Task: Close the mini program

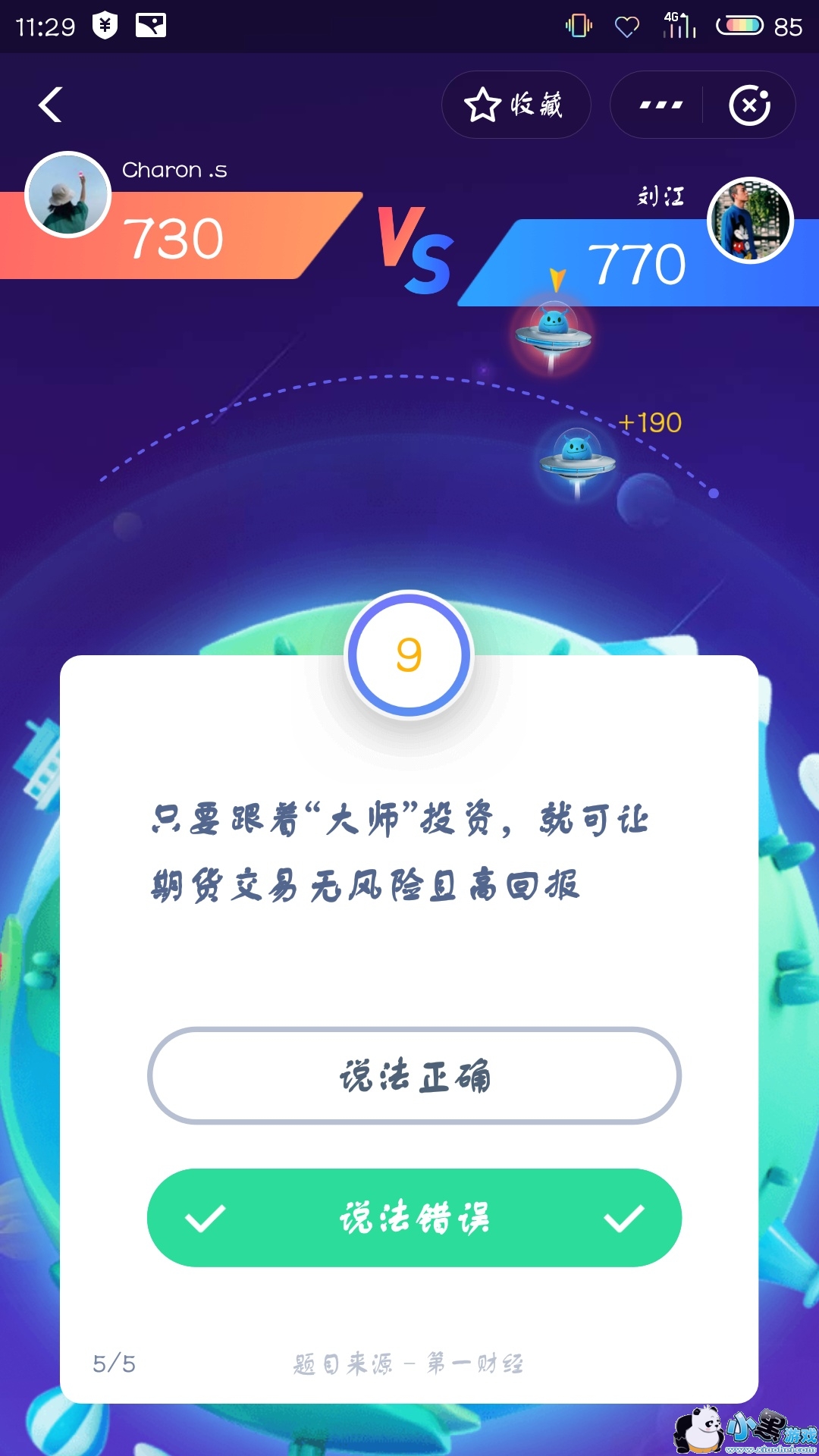Action: [749, 105]
